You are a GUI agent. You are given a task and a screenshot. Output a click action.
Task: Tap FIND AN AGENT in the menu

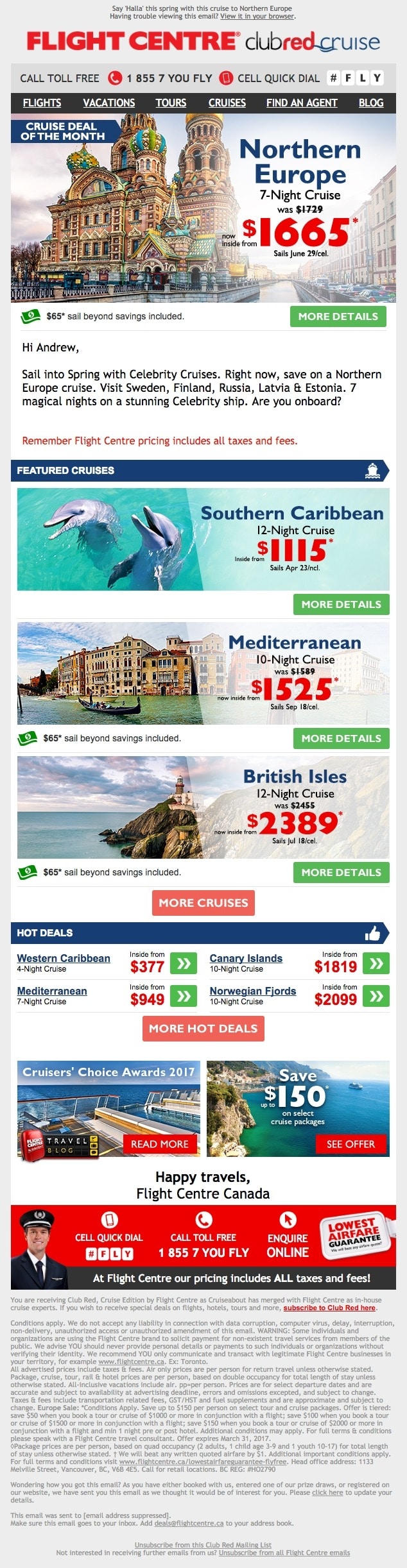point(302,103)
